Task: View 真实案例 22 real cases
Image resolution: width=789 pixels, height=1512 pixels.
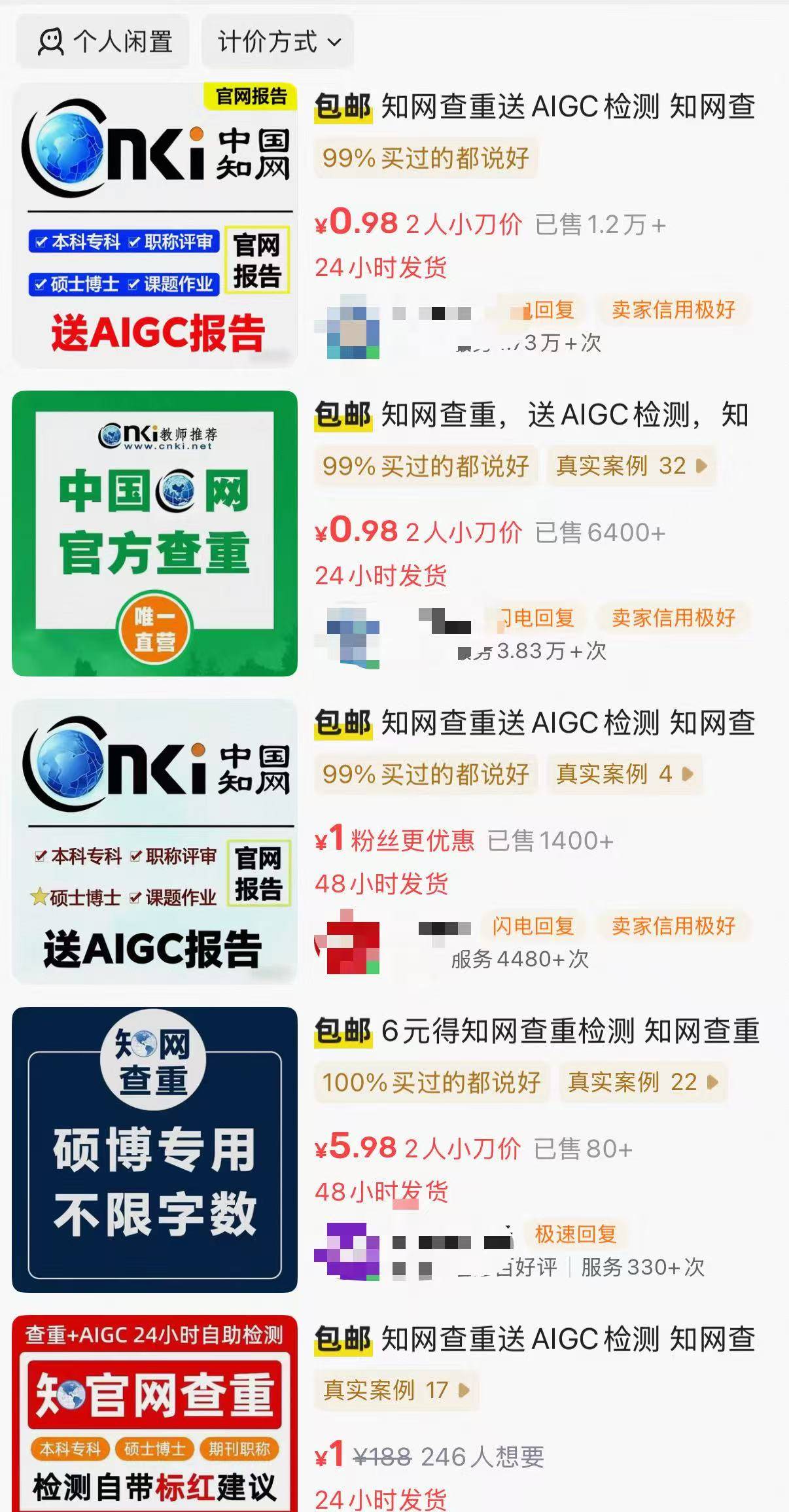Action: [x=642, y=1083]
